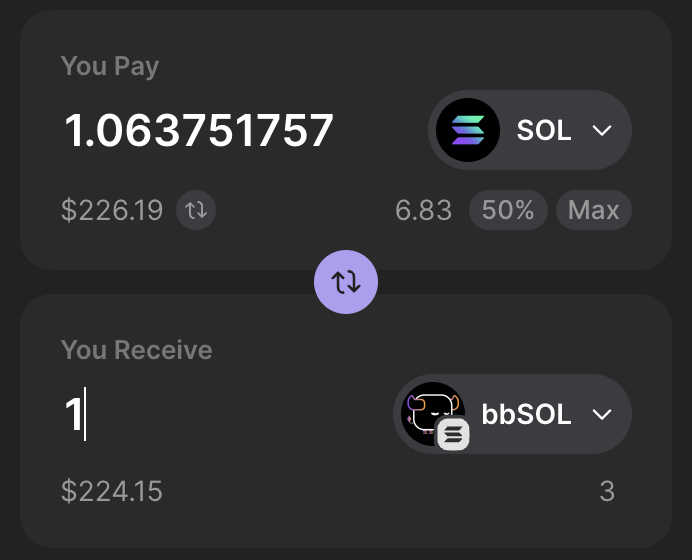Select the Max balance chip
The height and width of the screenshot is (560, 692).
click(x=594, y=210)
